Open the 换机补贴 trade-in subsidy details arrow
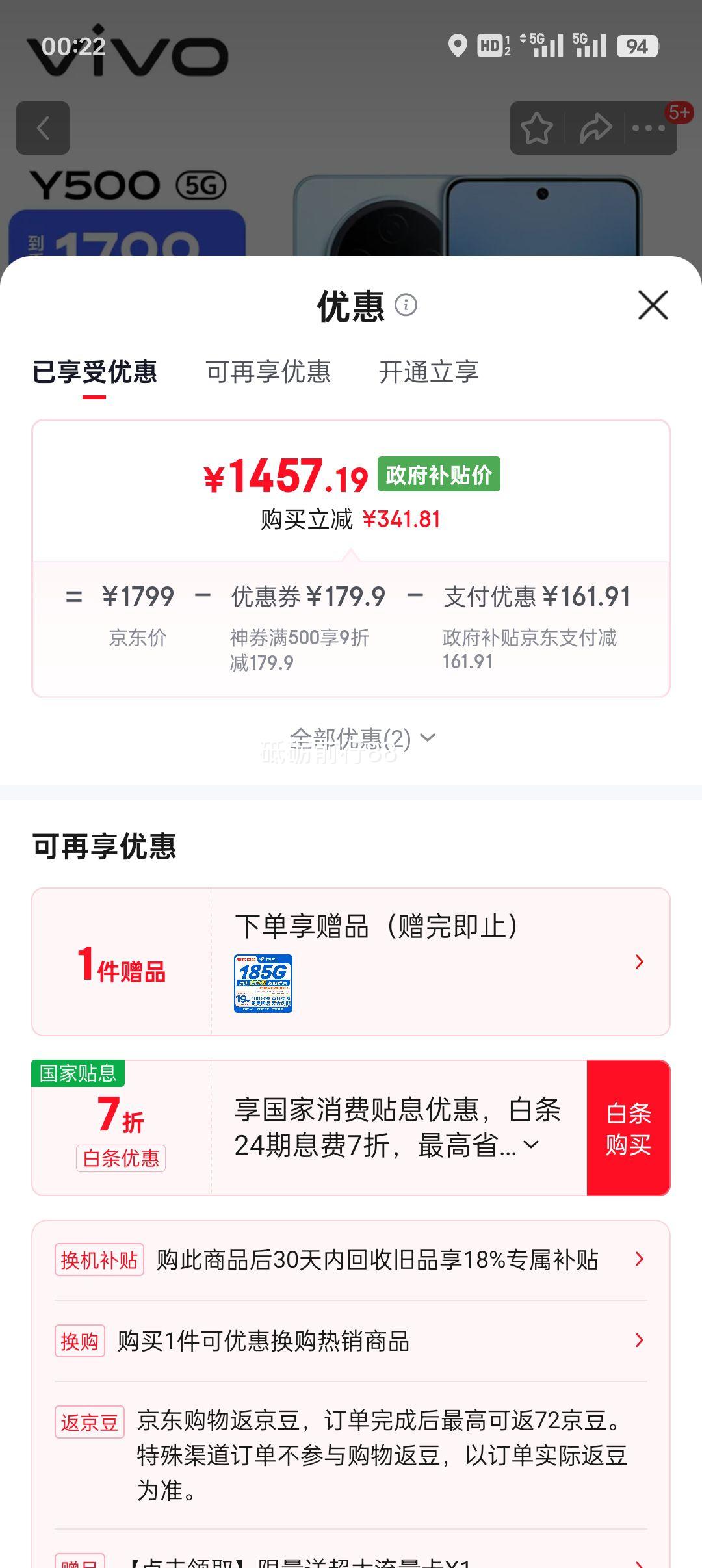Viewport: 702px width, 1568px height. (x=640, y=1259)
